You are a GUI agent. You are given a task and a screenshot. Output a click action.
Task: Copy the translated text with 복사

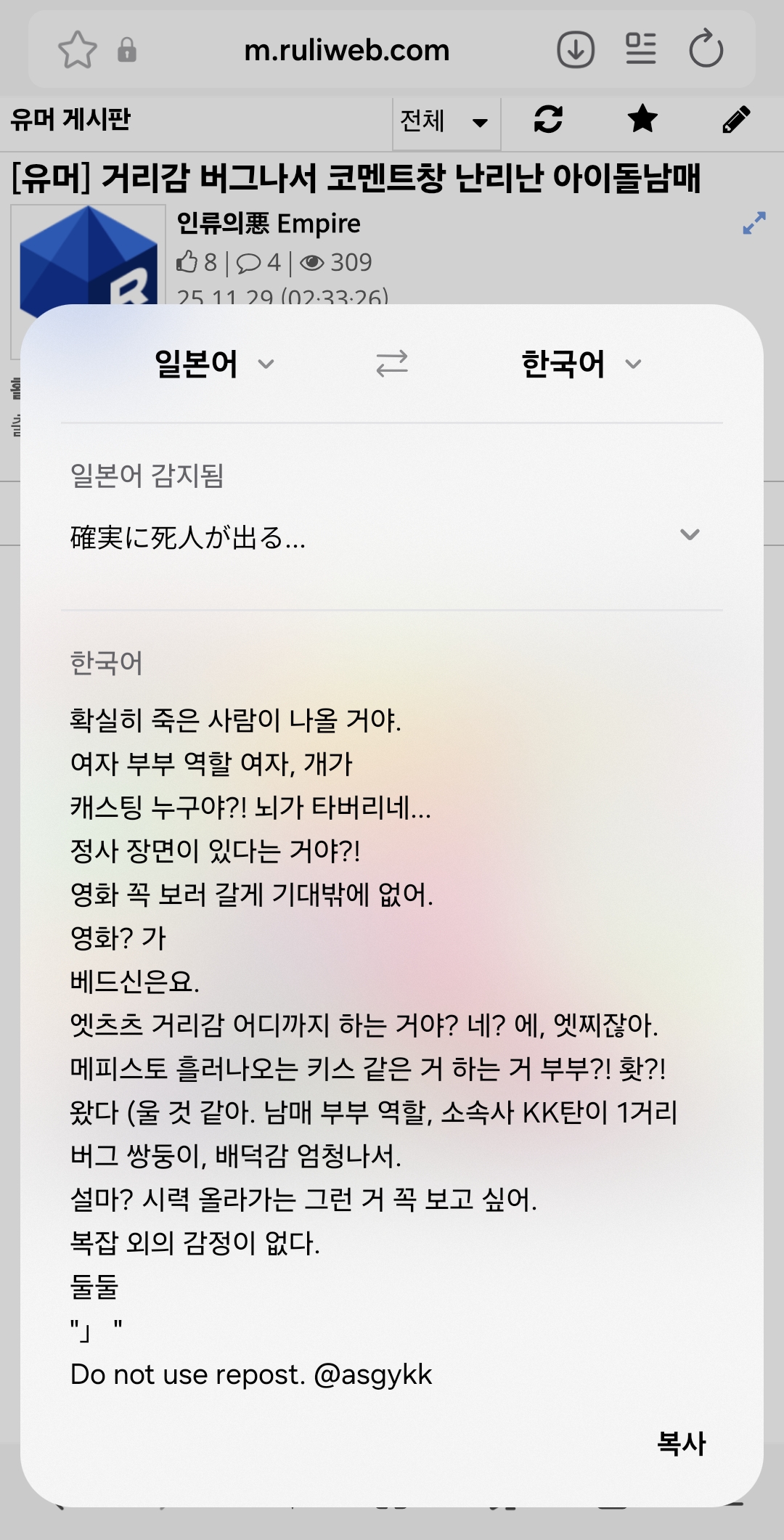click(x=681, y=1443)
